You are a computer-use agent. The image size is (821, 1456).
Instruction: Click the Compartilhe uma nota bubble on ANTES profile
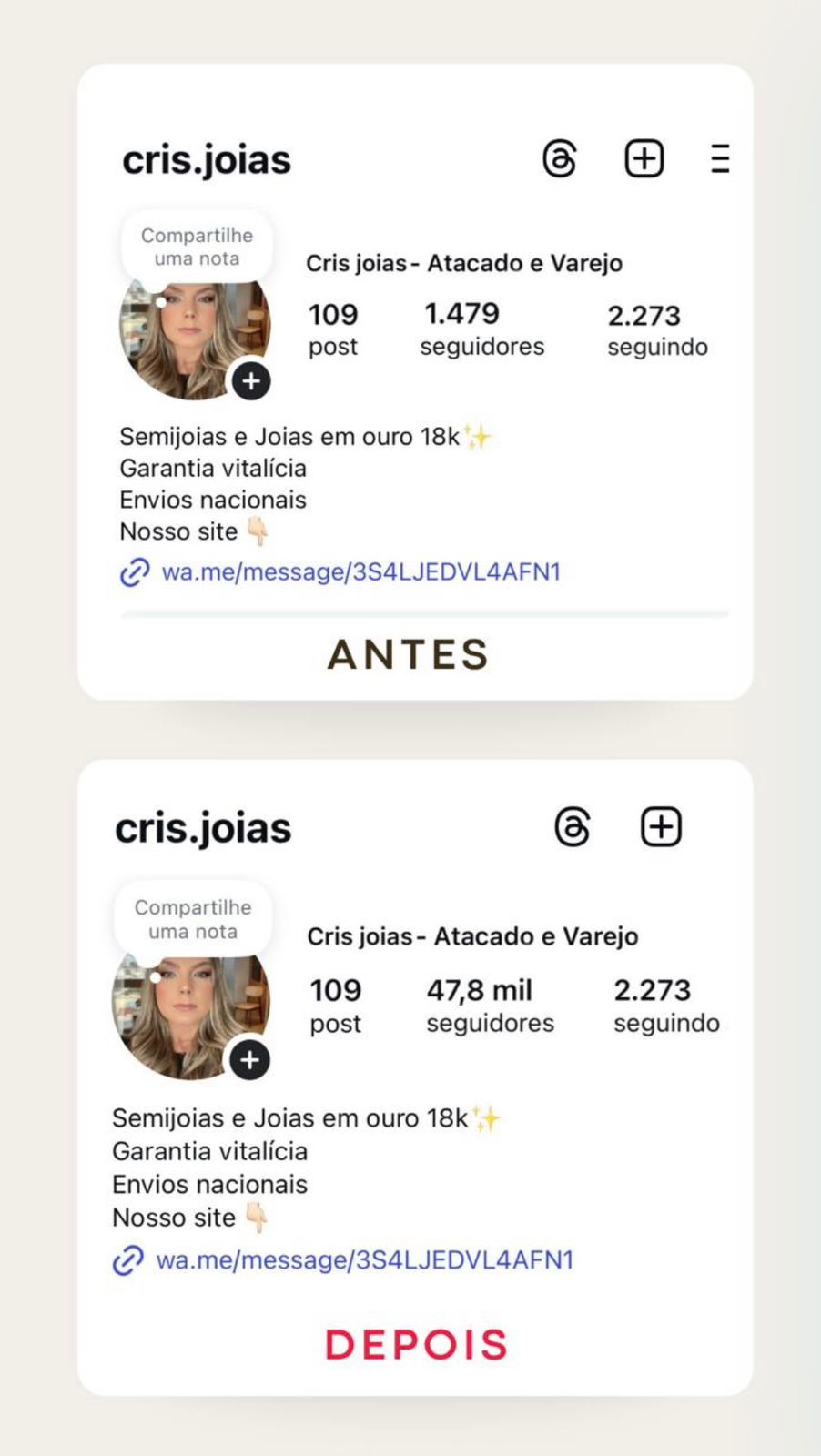197,246
